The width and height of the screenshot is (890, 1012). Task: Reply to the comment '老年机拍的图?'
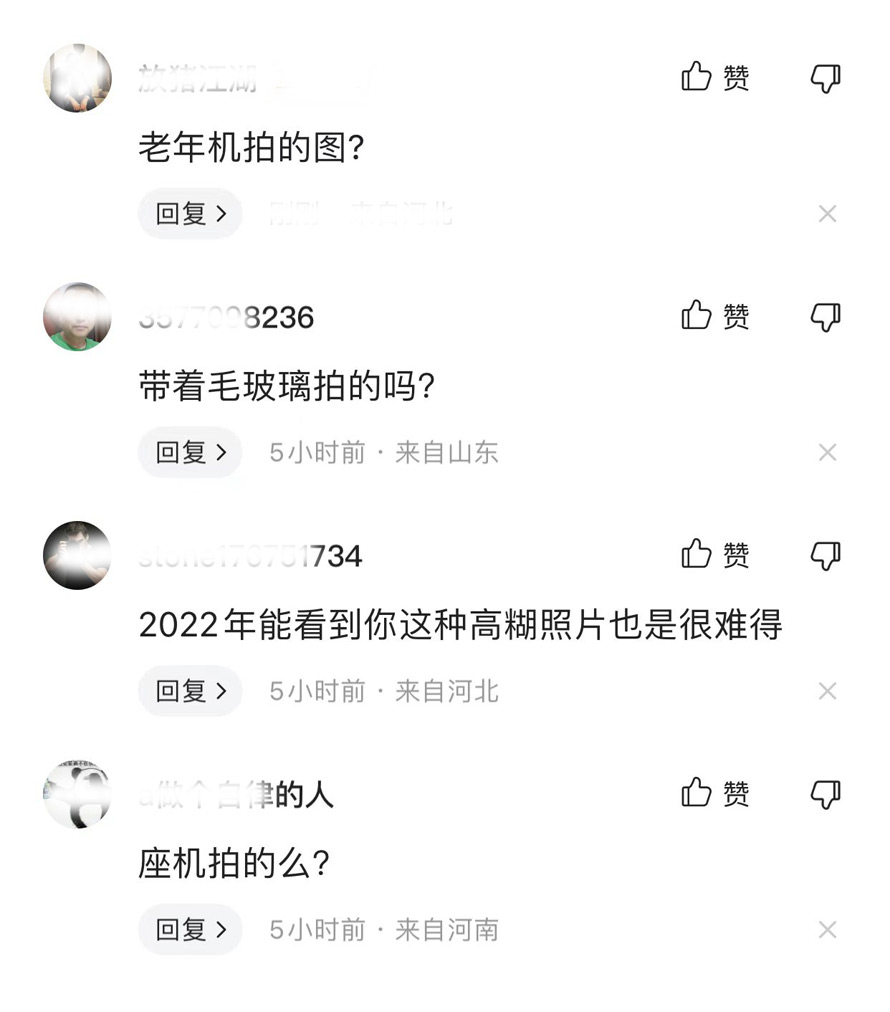coord(189,213)
